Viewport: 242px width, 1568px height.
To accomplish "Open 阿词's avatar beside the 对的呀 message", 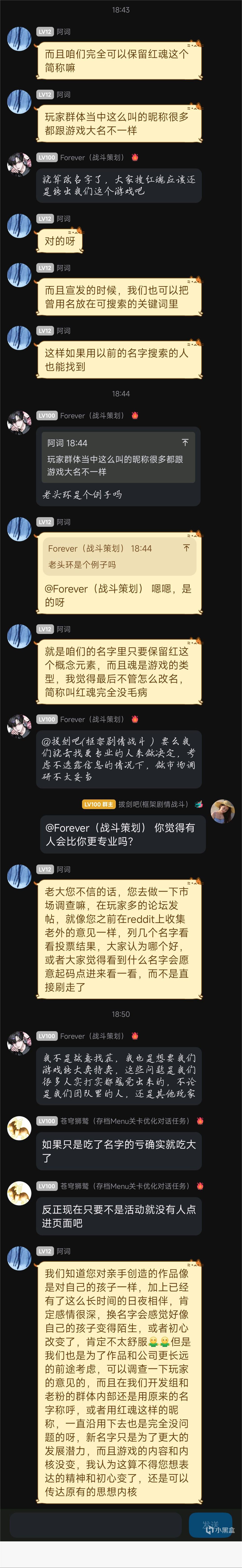I will pos(19,225).
